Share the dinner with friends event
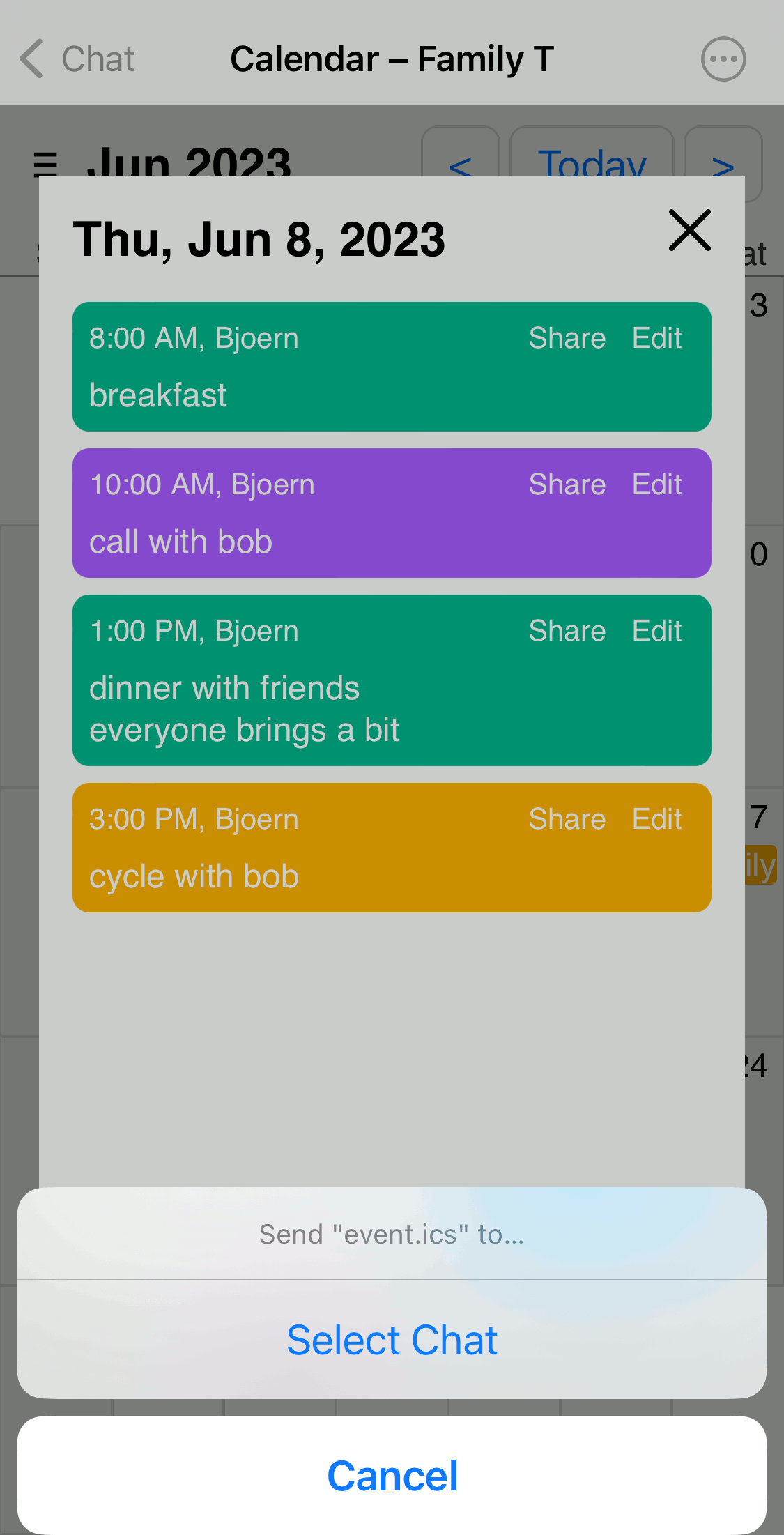784x1535 pixels. 567,631
